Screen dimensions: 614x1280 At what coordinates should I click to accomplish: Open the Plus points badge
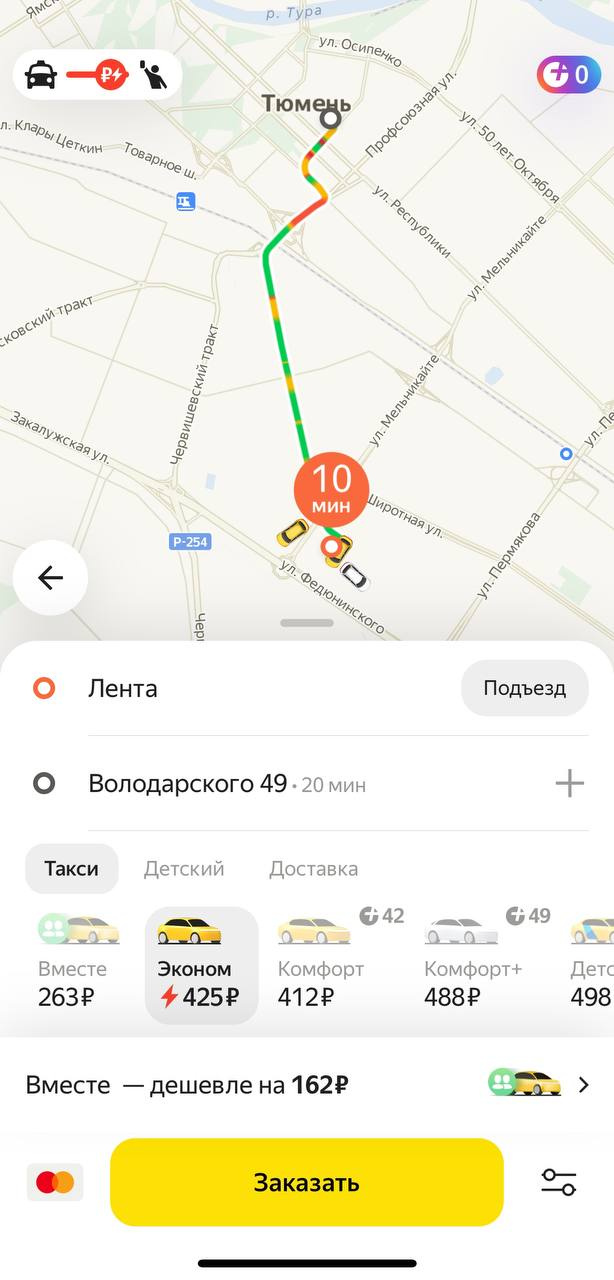click(x=568, y=75)
